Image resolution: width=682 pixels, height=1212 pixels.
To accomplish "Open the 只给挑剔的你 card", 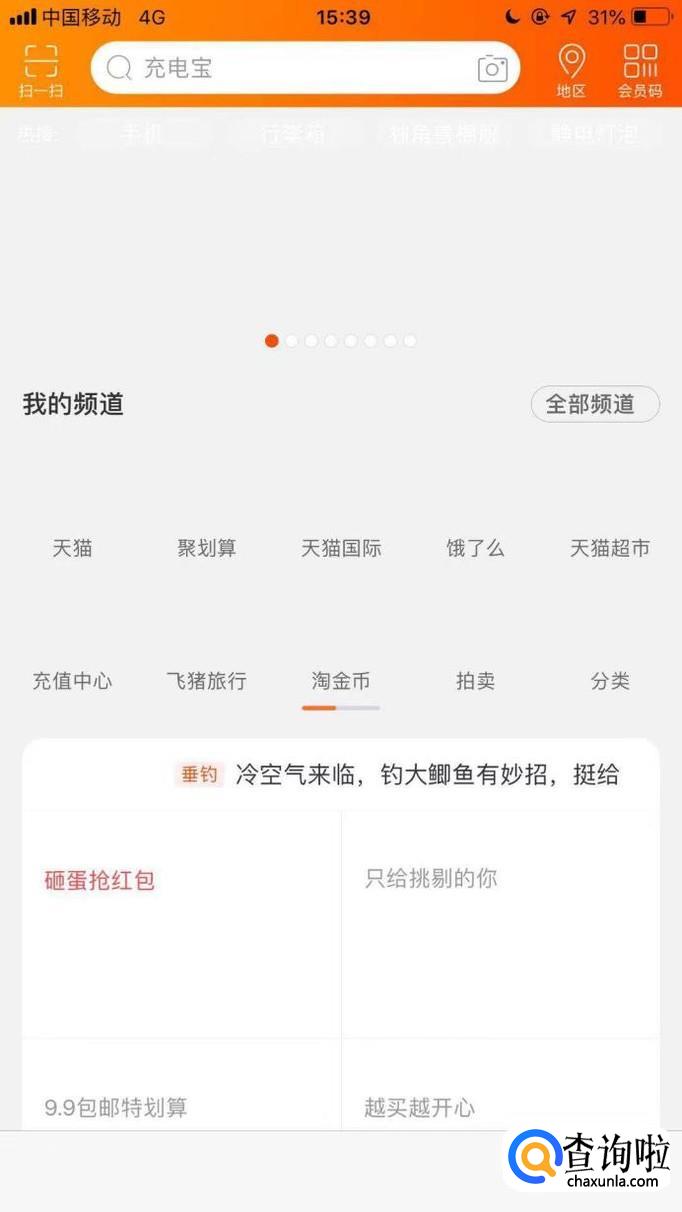I will tap(501, 924).
